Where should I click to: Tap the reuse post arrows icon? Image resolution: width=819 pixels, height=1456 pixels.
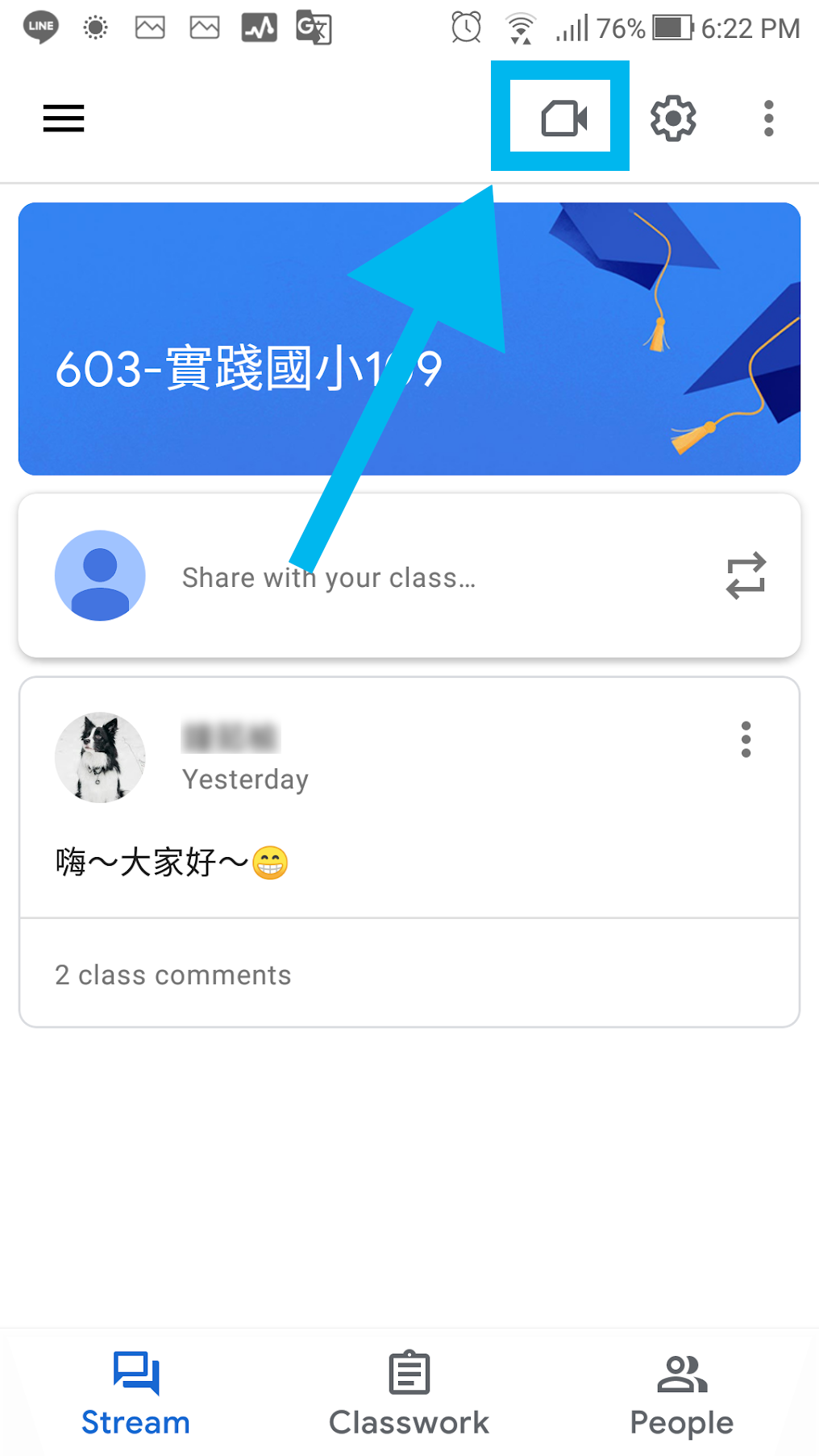(x=746, y=576)
